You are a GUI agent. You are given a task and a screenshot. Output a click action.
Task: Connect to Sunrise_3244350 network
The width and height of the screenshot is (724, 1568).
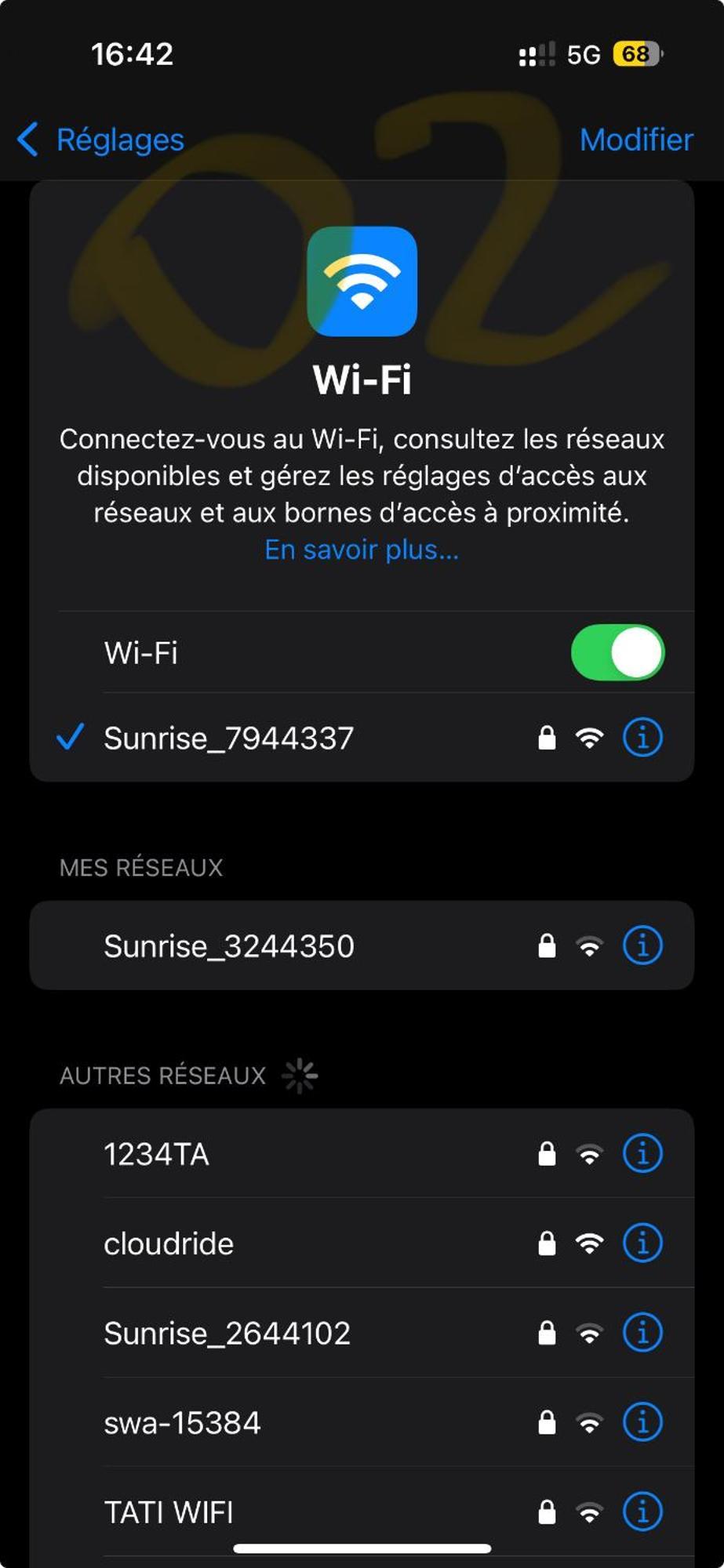tap(229, 946)
